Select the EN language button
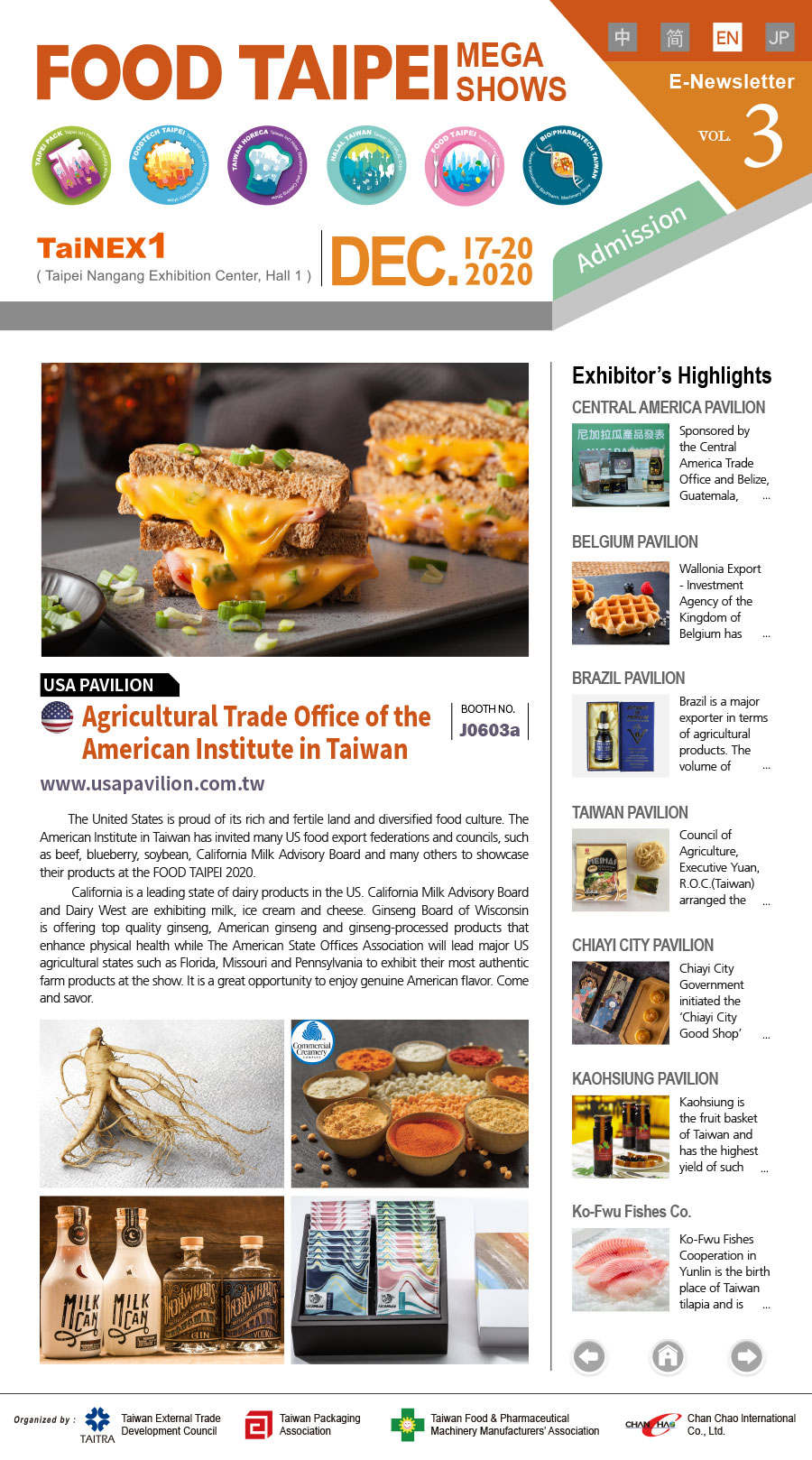The width and height of the screenshot is (812, 1460). tap(727, 37)
